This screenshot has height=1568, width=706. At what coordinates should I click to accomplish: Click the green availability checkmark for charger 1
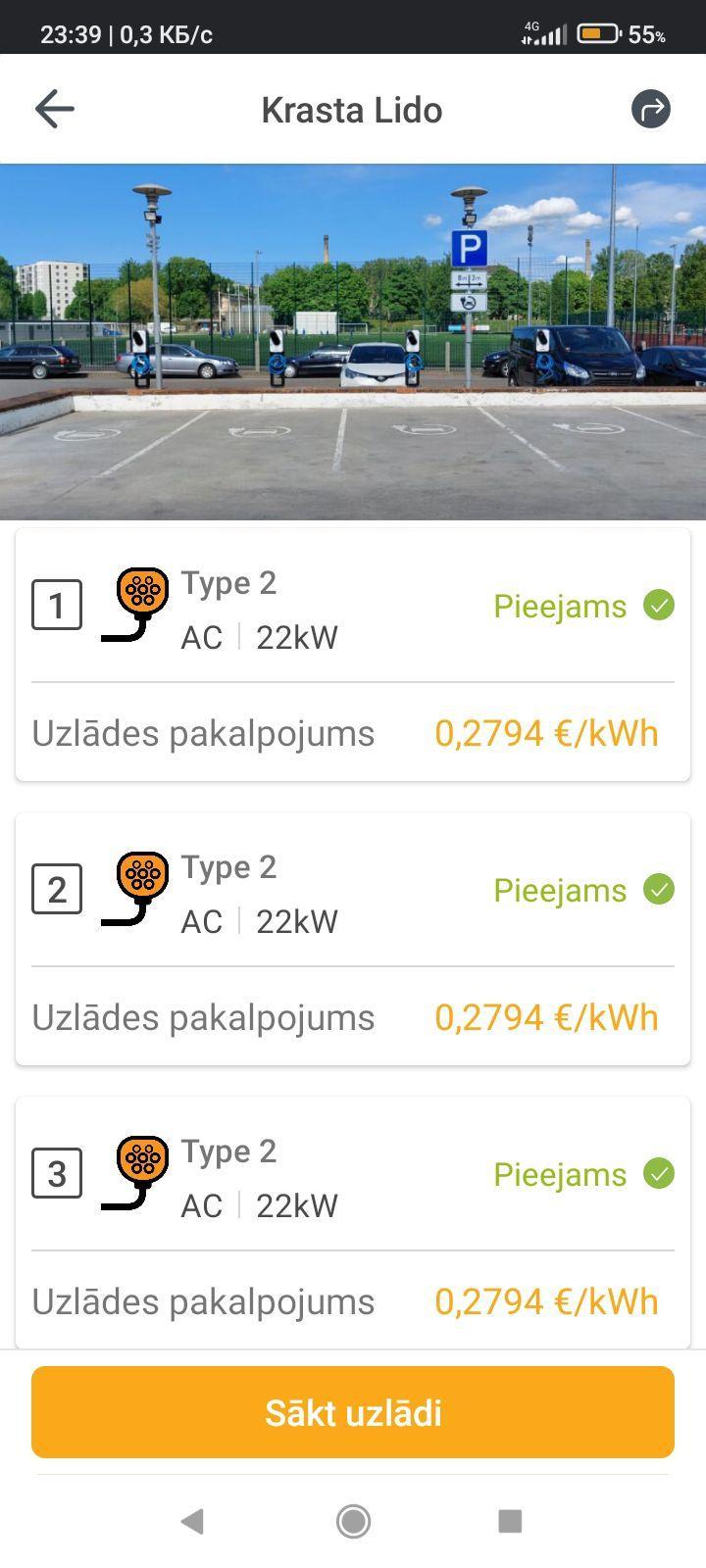(x=658, y=606)
